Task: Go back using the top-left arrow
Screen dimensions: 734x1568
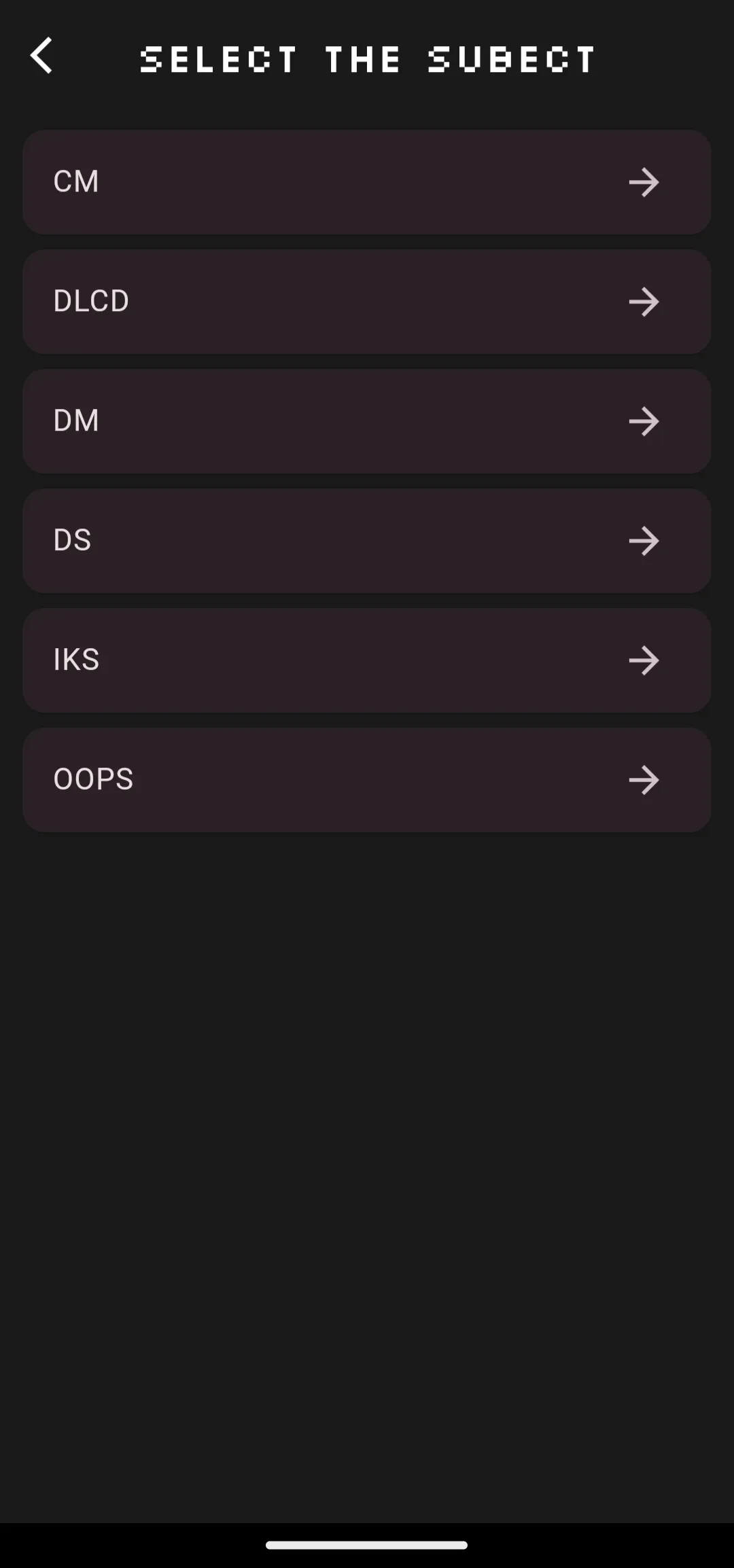Action: (42, 56)
